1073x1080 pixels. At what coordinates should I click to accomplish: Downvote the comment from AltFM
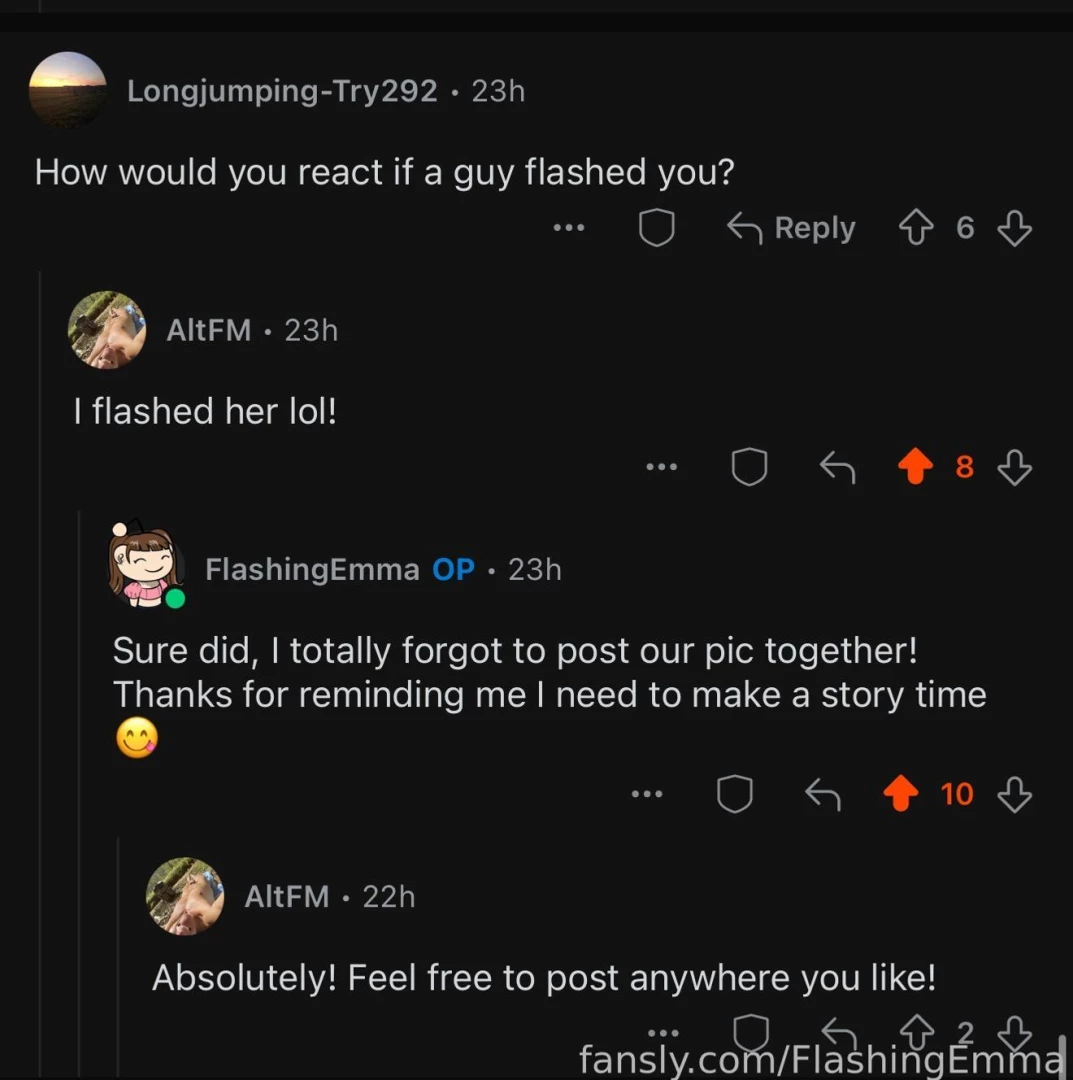1014,466
